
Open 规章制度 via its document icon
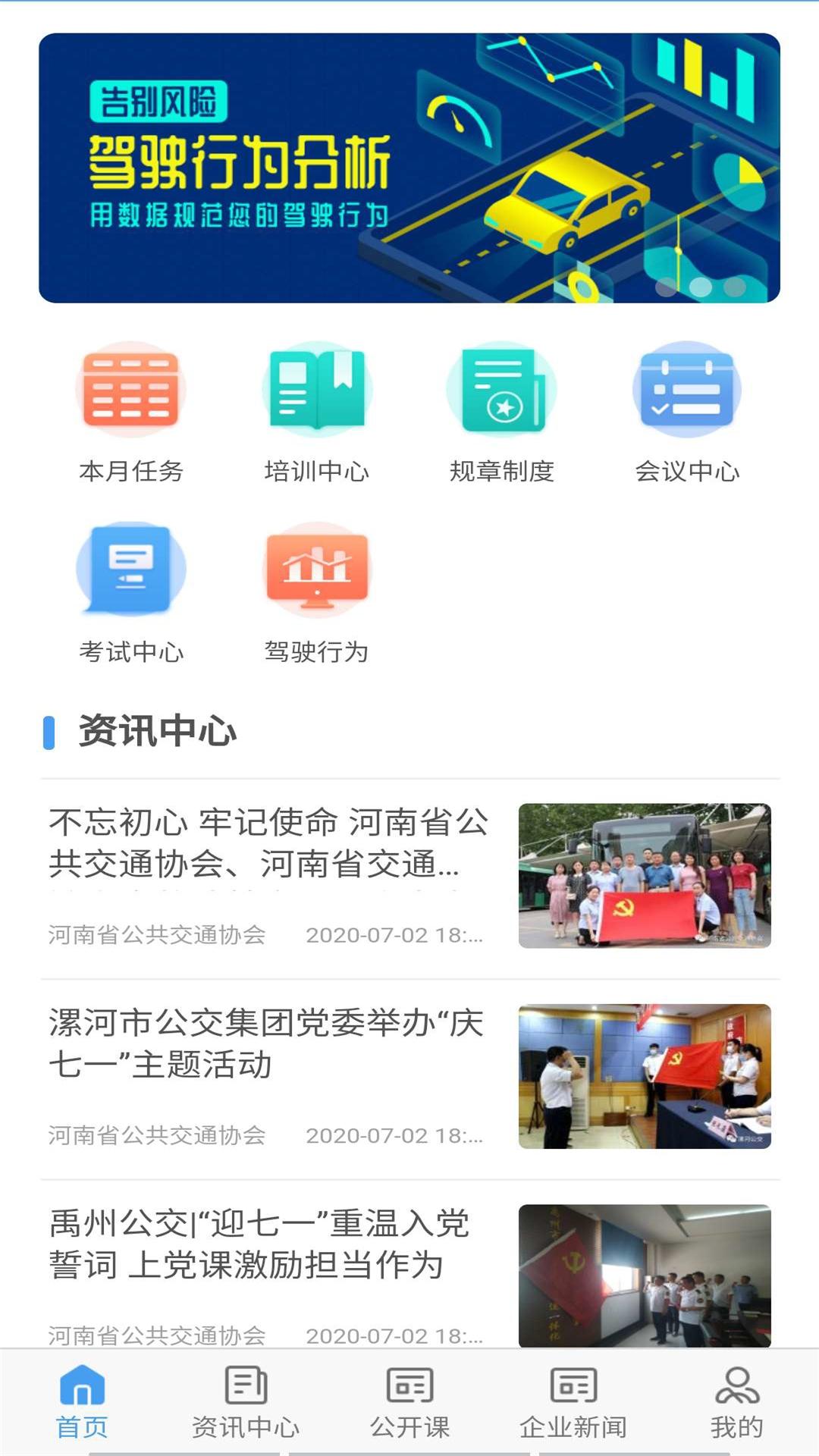pyautogui.click(x=501, y=389)
